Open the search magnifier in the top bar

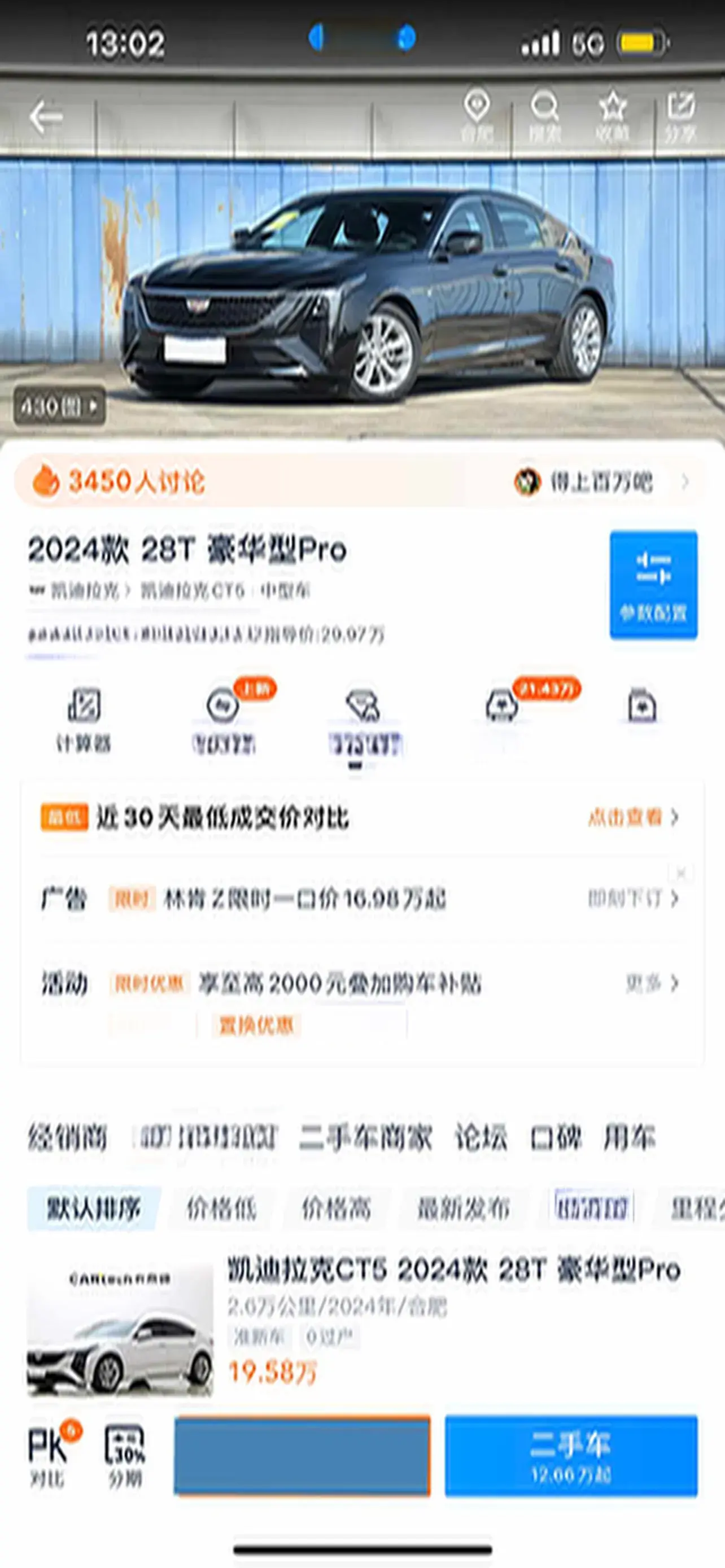[x=544, y=115]
